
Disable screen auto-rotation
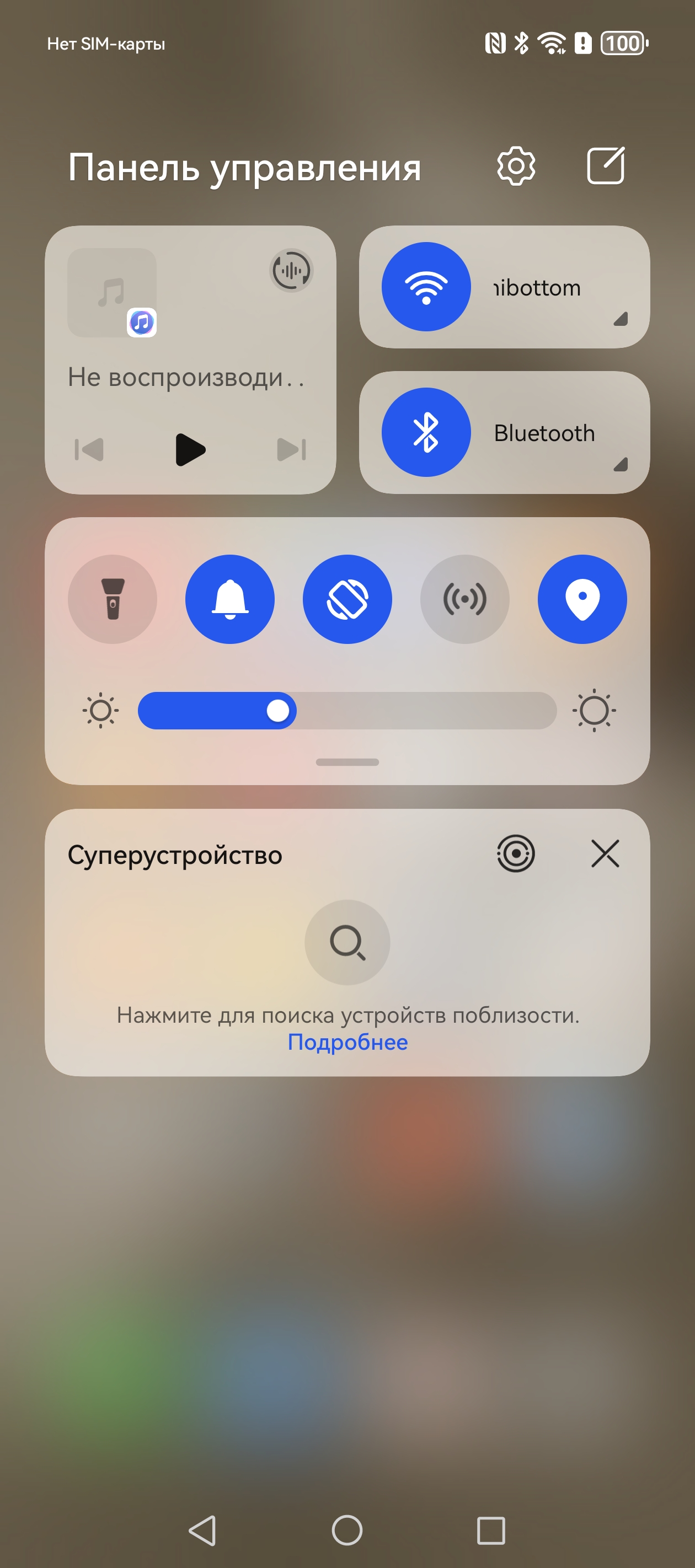pyautogui.click(x=347, y=599)
